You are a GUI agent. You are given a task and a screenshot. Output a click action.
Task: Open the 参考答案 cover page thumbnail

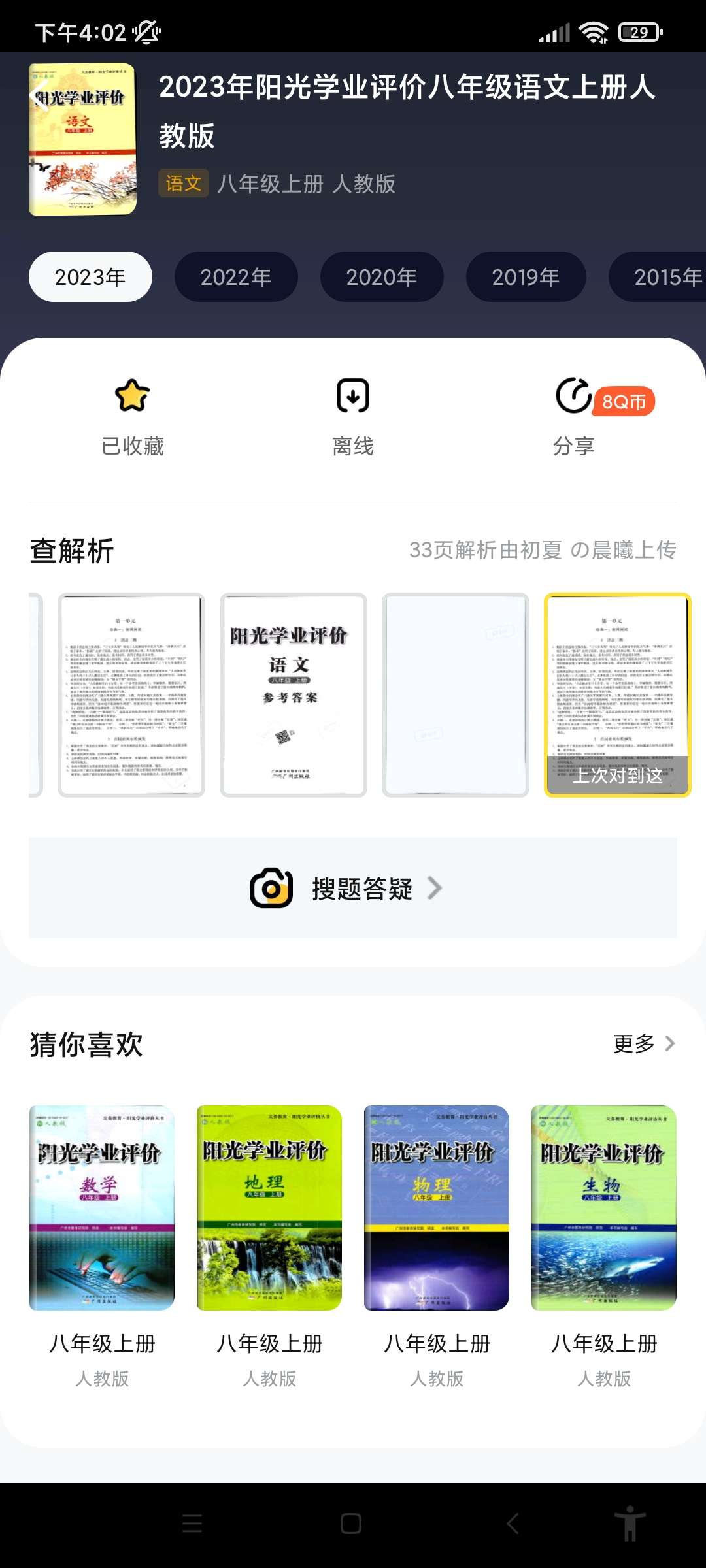pyautogui.click(x=294, y=694)
